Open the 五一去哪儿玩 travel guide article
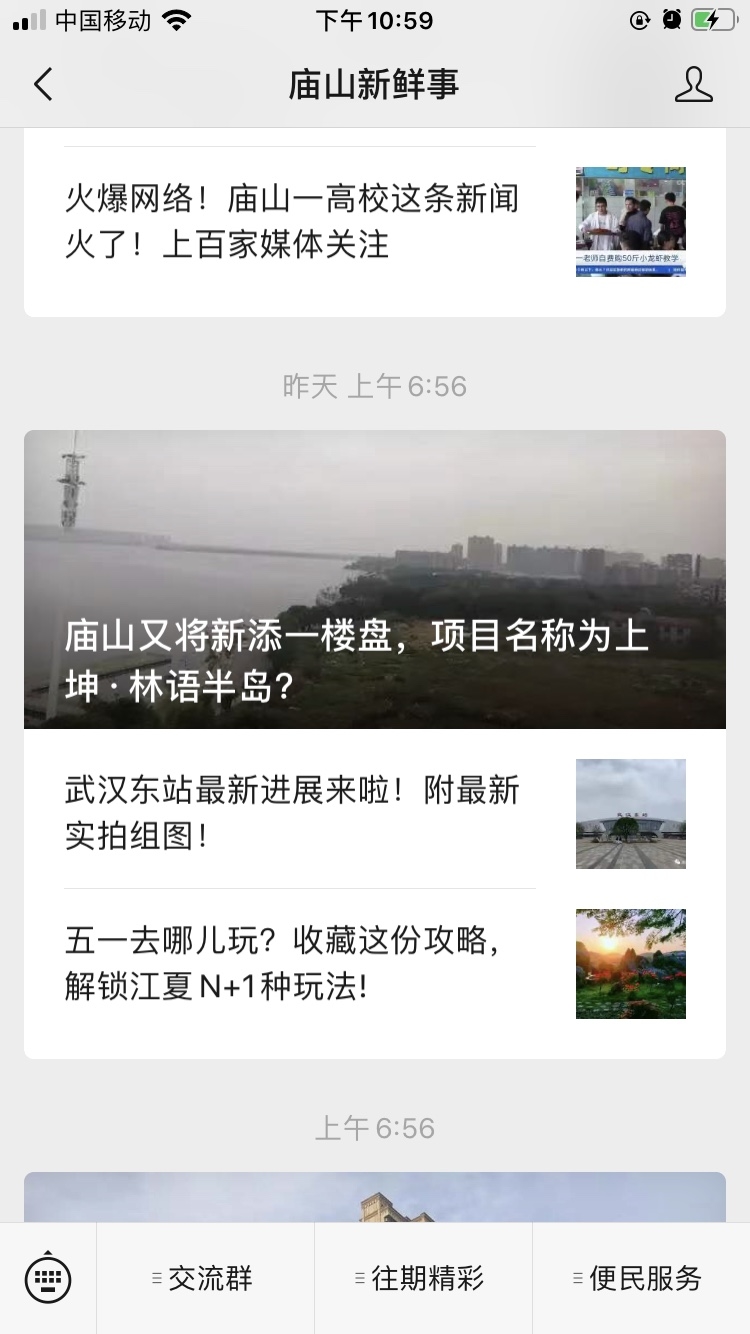This screenshot has width=750, height=1334. pos(290,964)
